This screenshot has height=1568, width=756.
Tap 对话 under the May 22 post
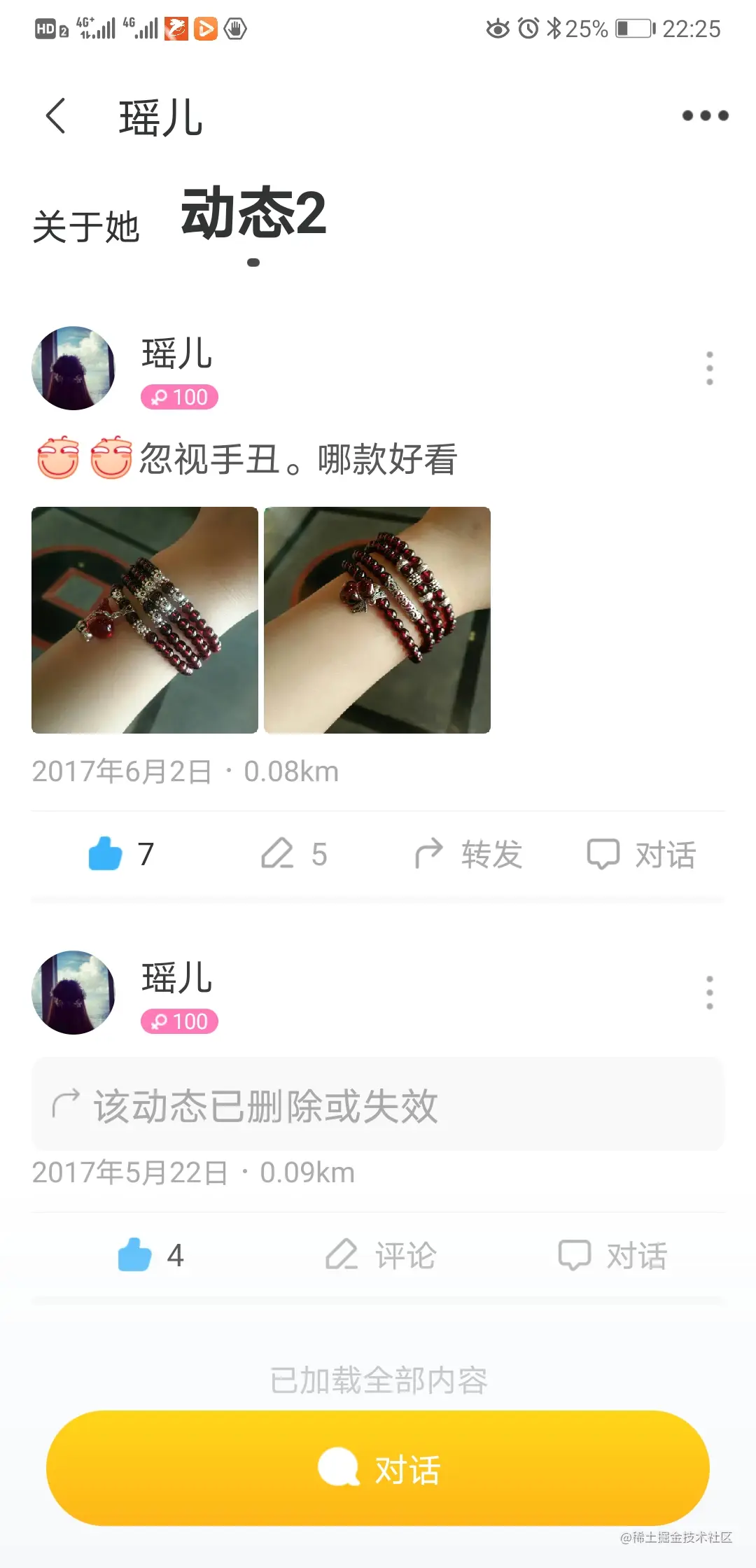[x=612, y=1255]
